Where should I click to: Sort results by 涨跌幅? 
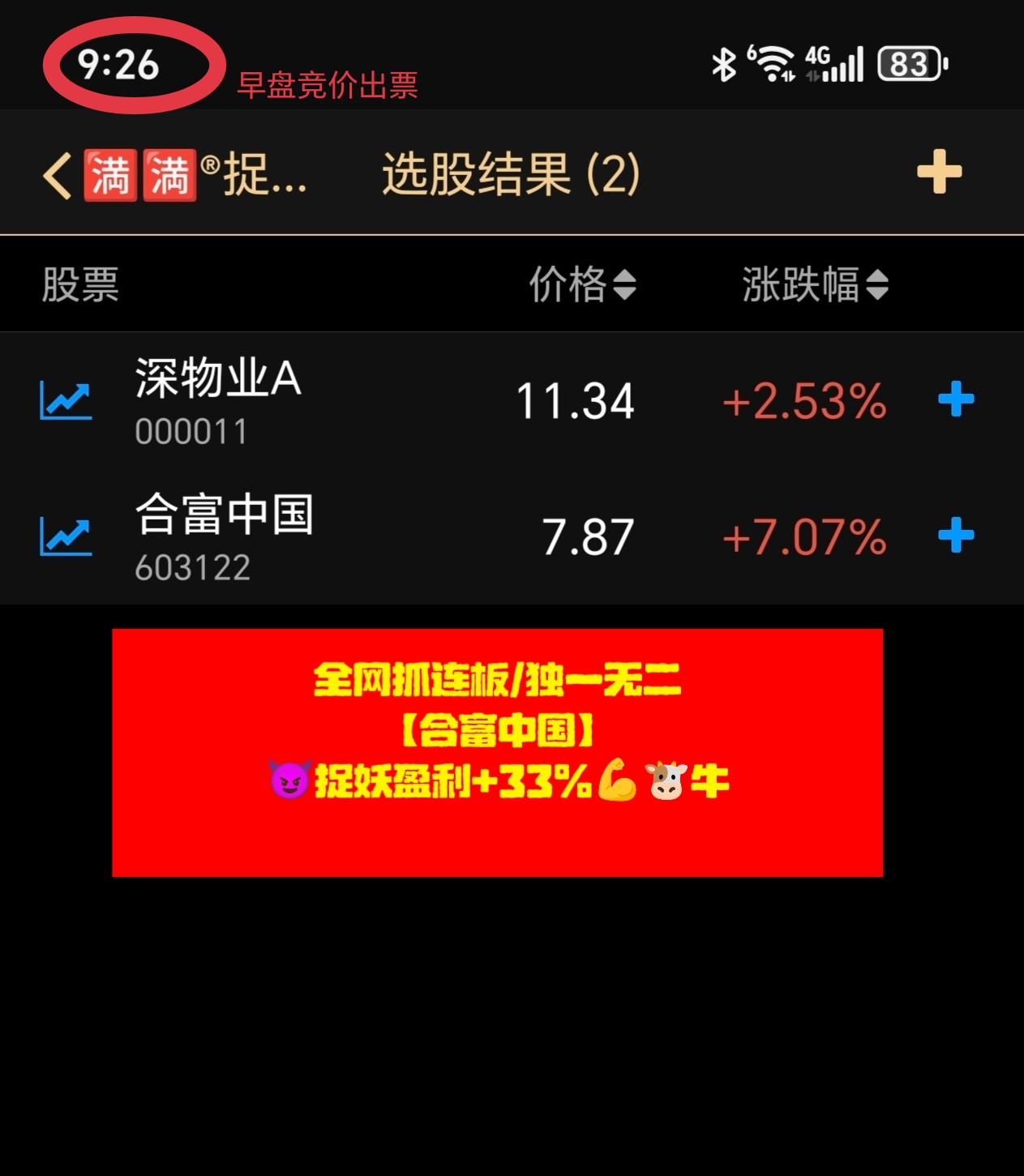coord(815,284)
